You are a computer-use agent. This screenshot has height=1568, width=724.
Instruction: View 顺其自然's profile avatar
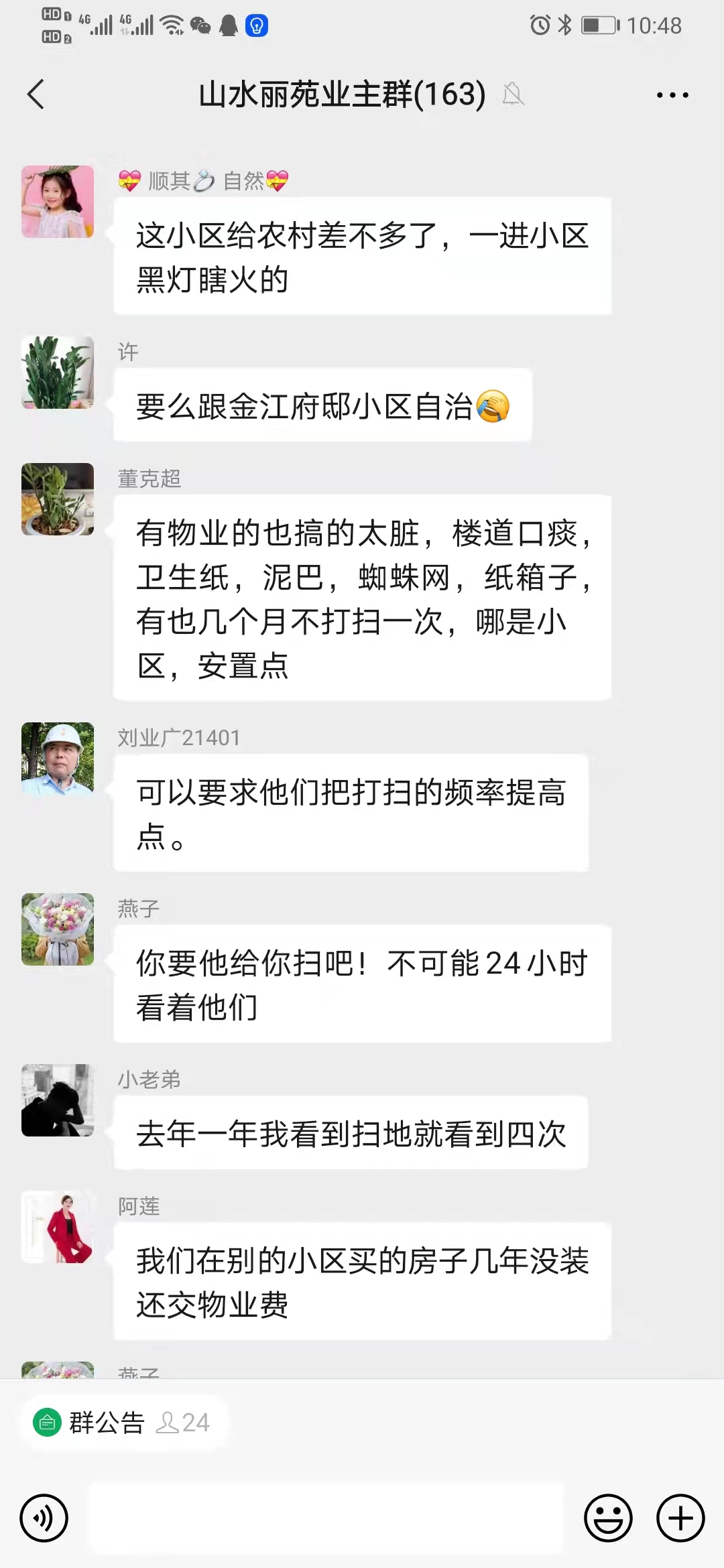pyautogui.click(x=58, y=202)
